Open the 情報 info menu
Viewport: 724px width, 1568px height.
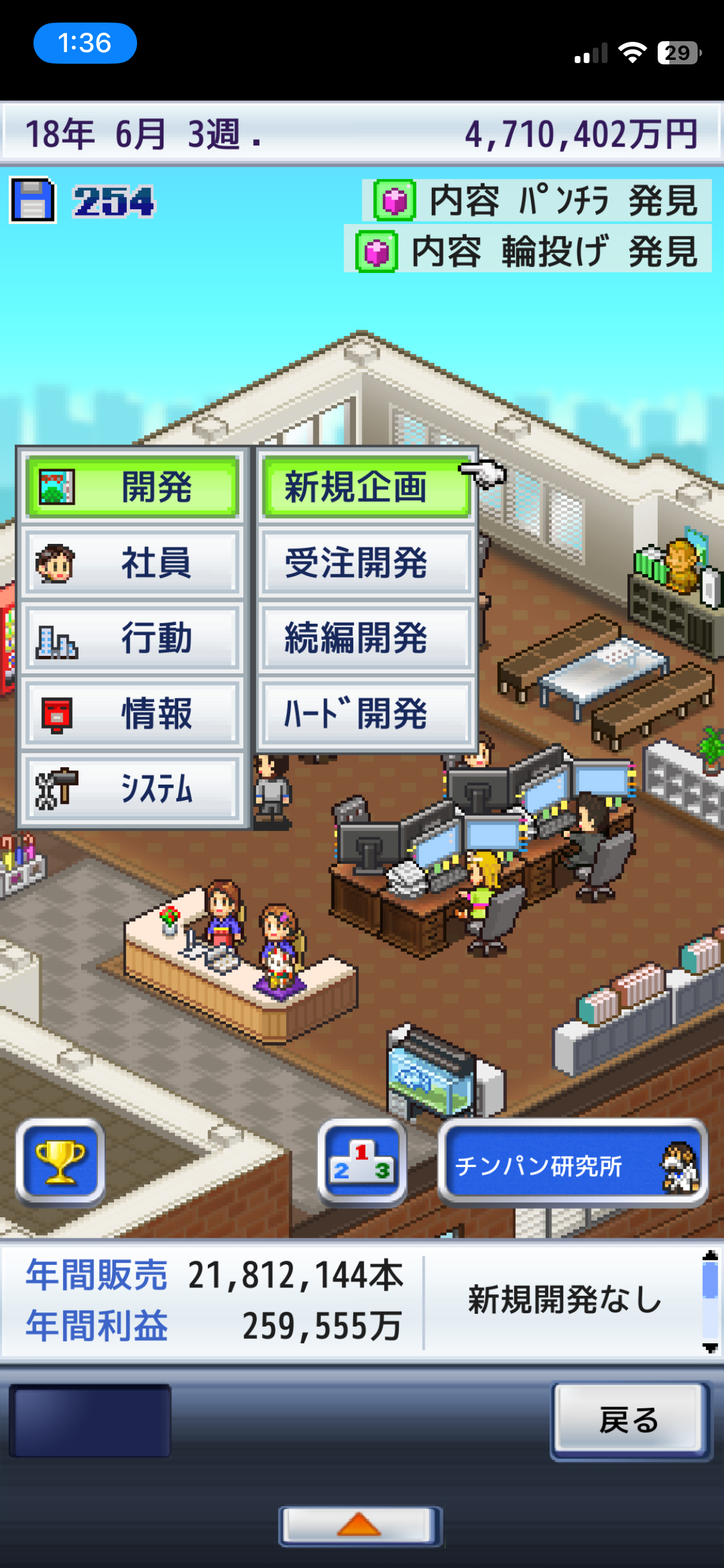point(133,714)
